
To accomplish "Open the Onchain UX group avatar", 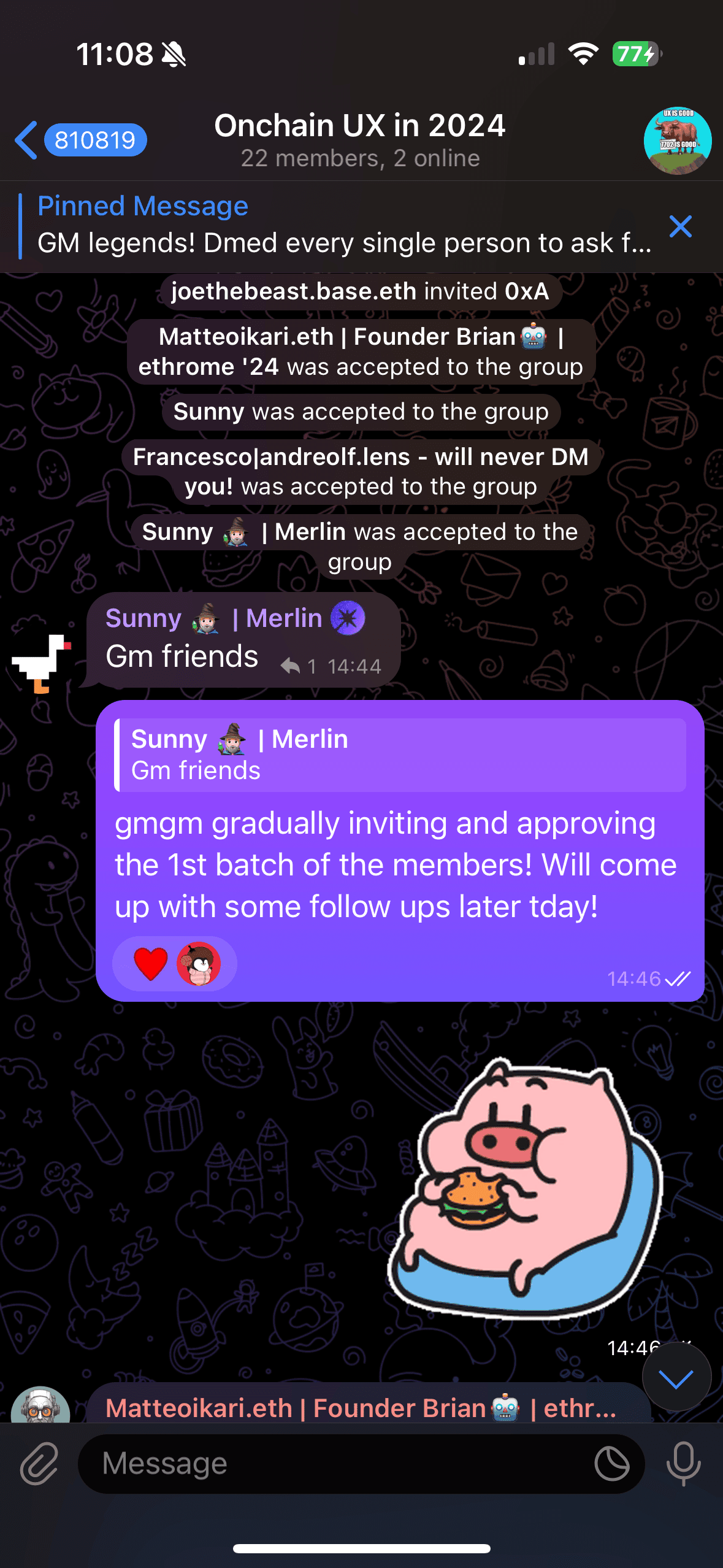I will 677,140.
